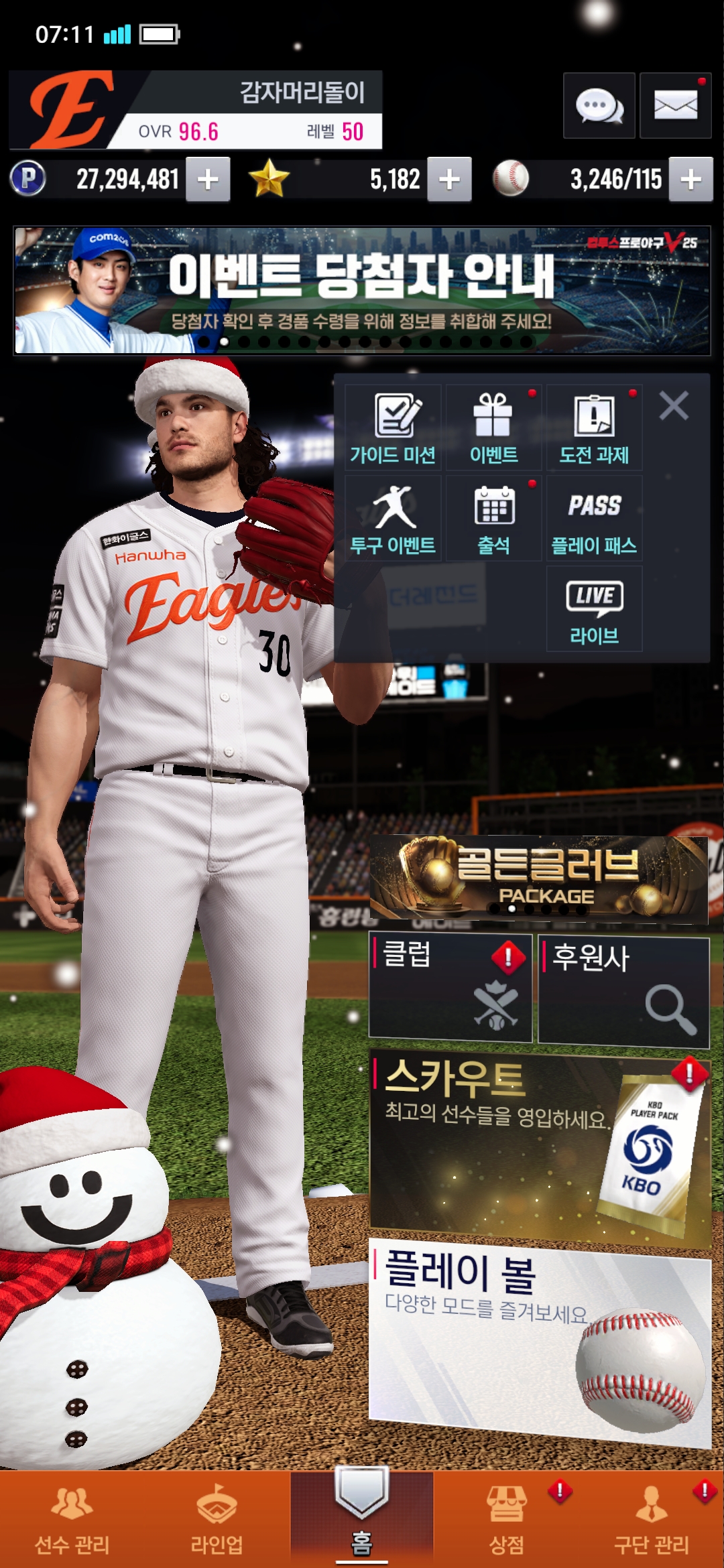
Task: Open 출석 attendance calendar
Action: coord(493,519)
